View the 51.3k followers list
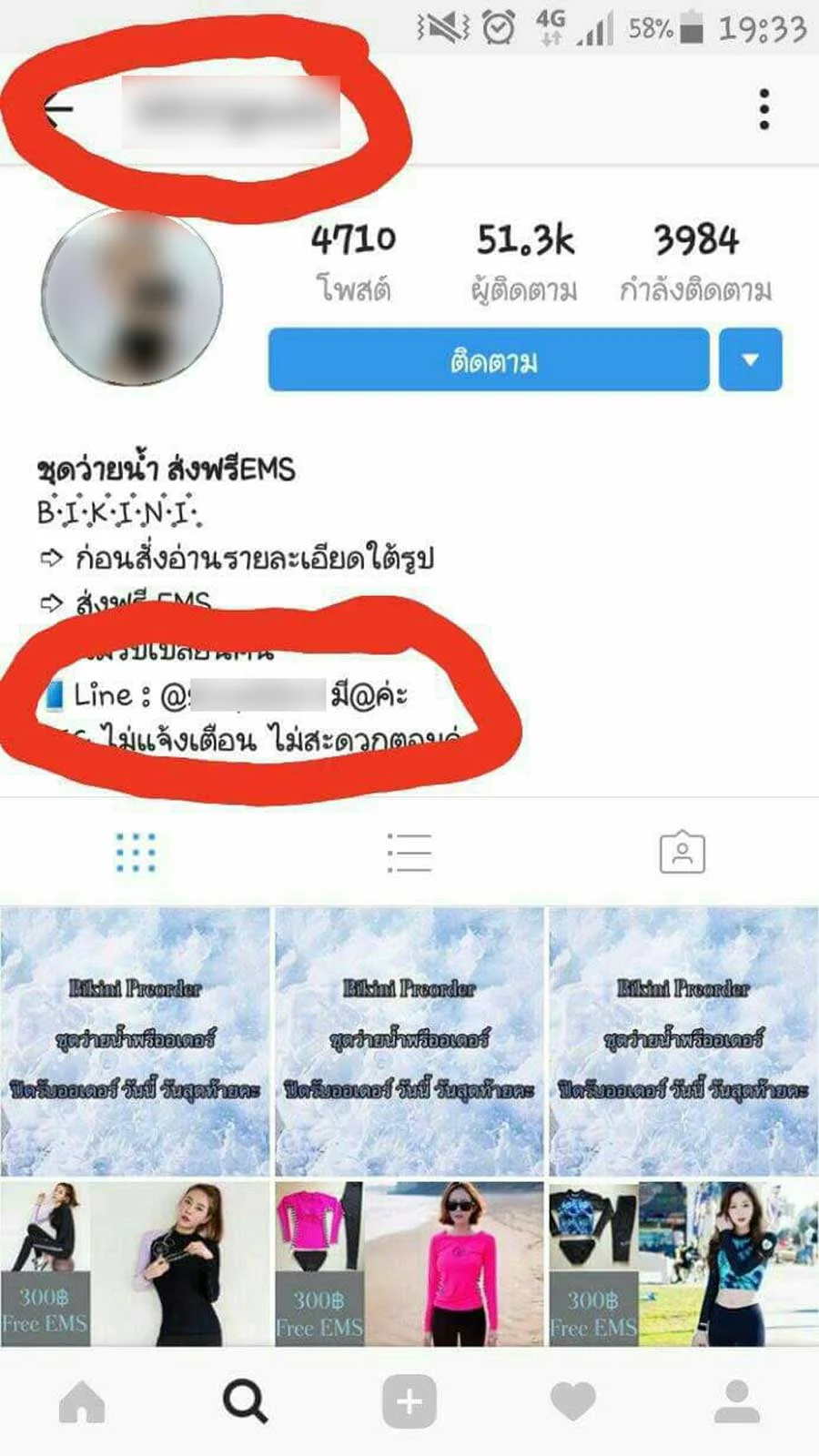Viewport: 819px width, 1456px height. [525, 261]
